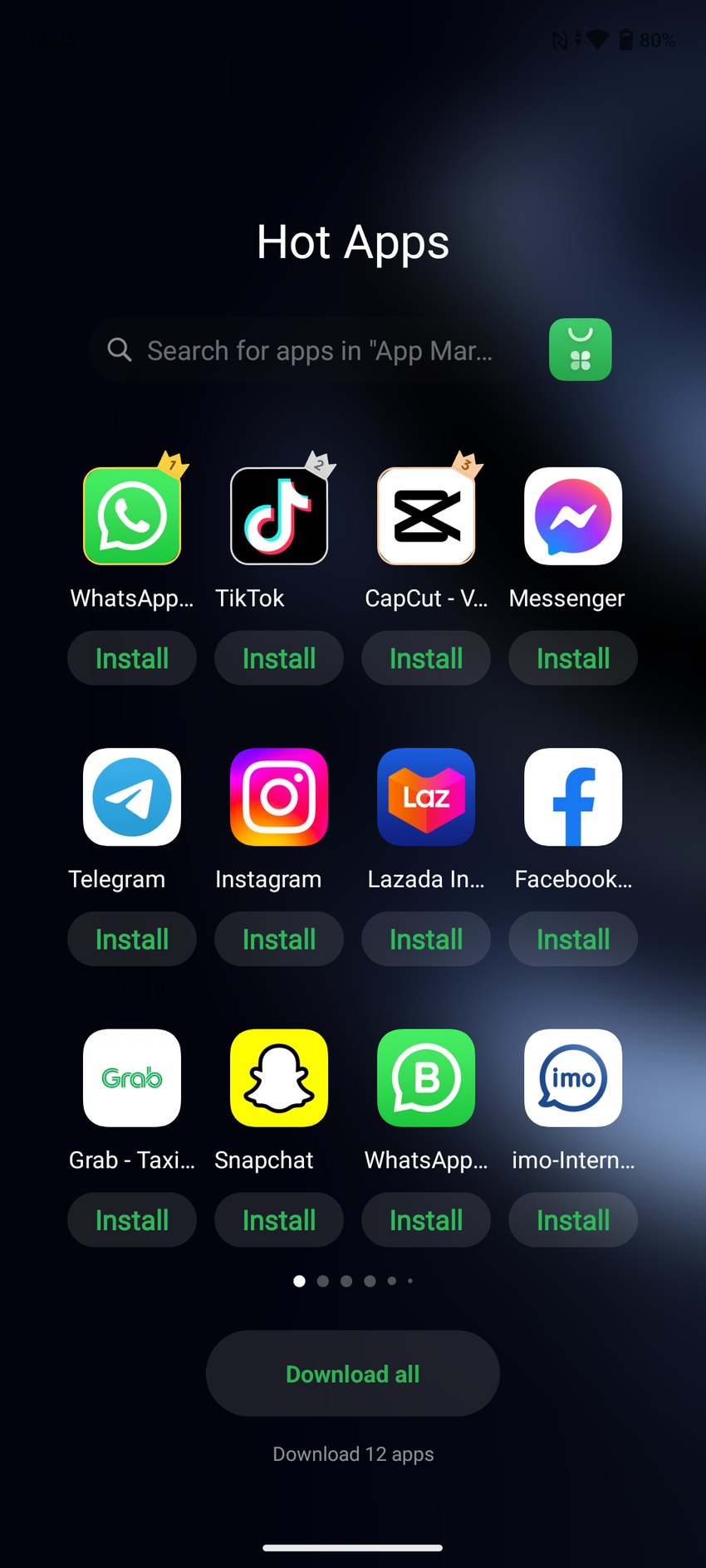Open the Instagram app icon
Viewport: 706px width, 1568px height.
pos(279,797)
